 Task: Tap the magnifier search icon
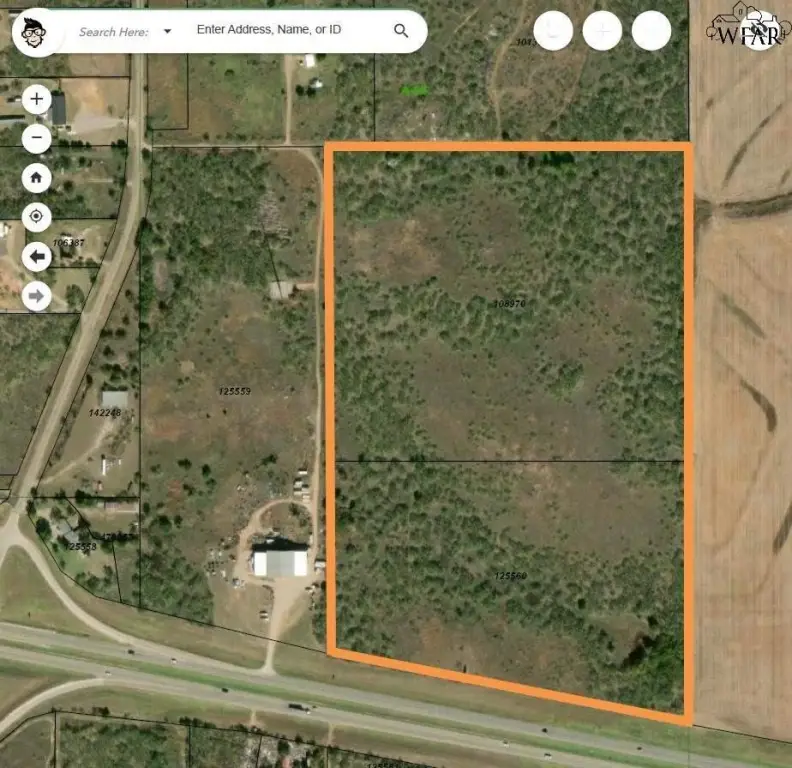[401, 31]
